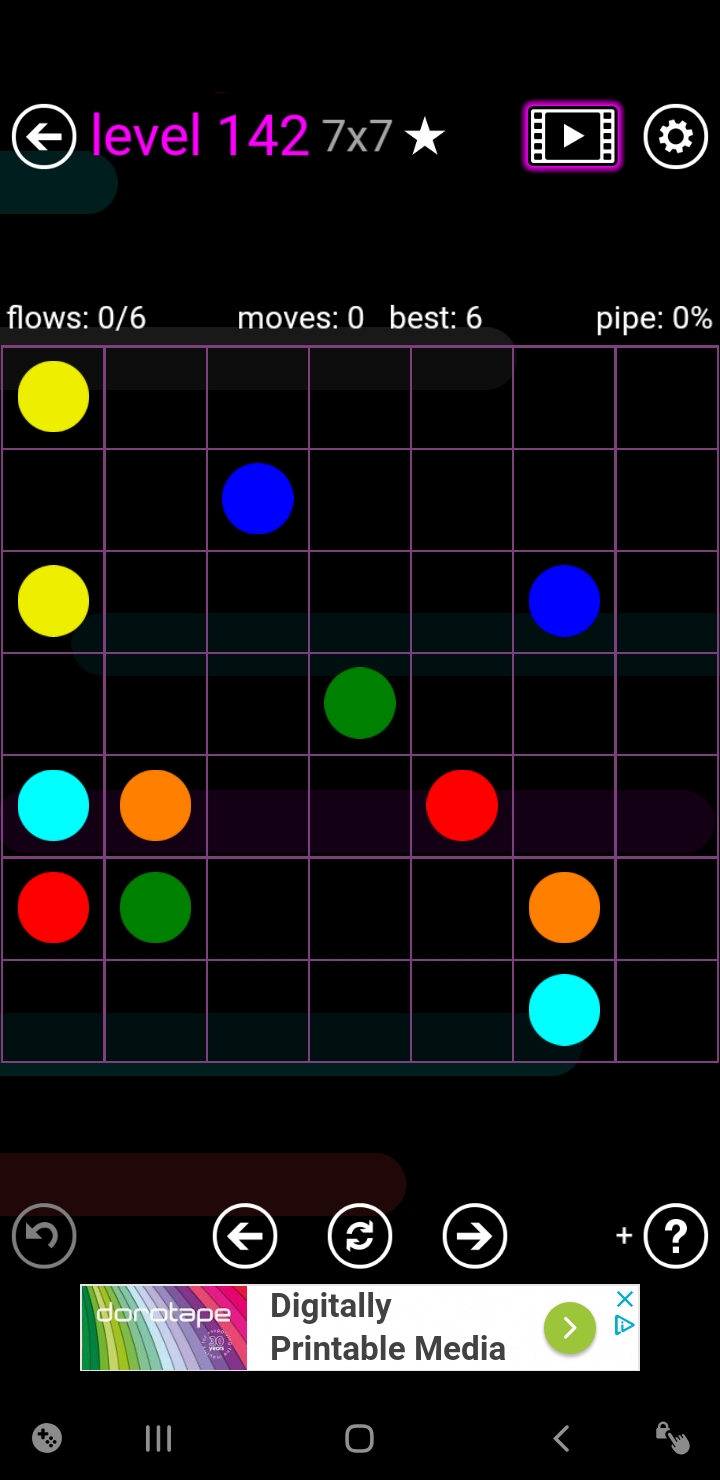Open the settings gear
Screen dimensions: 720x1480
pyautogui.click(x=676, y=136)
